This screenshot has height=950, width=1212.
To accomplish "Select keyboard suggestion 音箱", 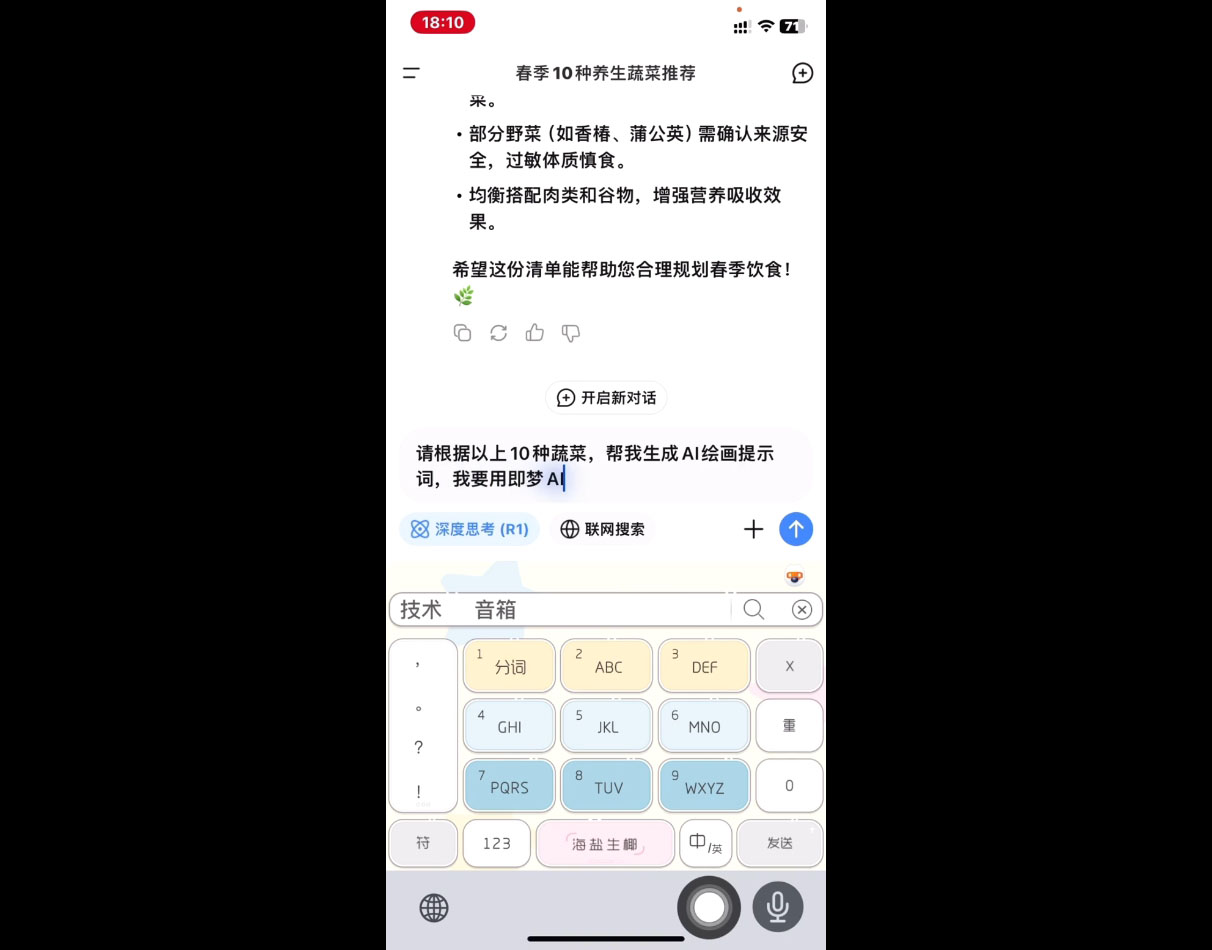I will tap(495, 610).
